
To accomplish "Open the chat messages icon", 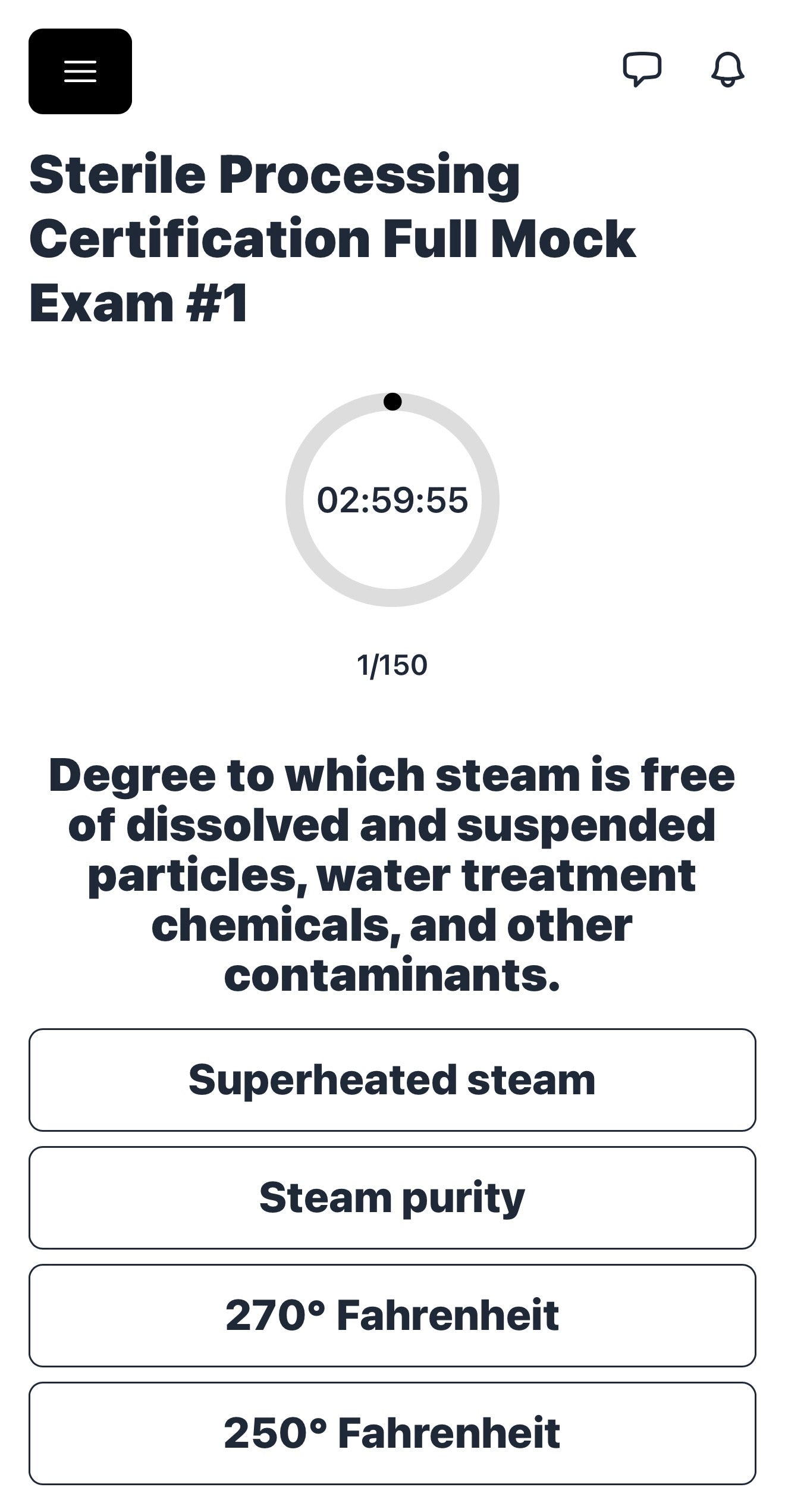I will tap(642, 69).
